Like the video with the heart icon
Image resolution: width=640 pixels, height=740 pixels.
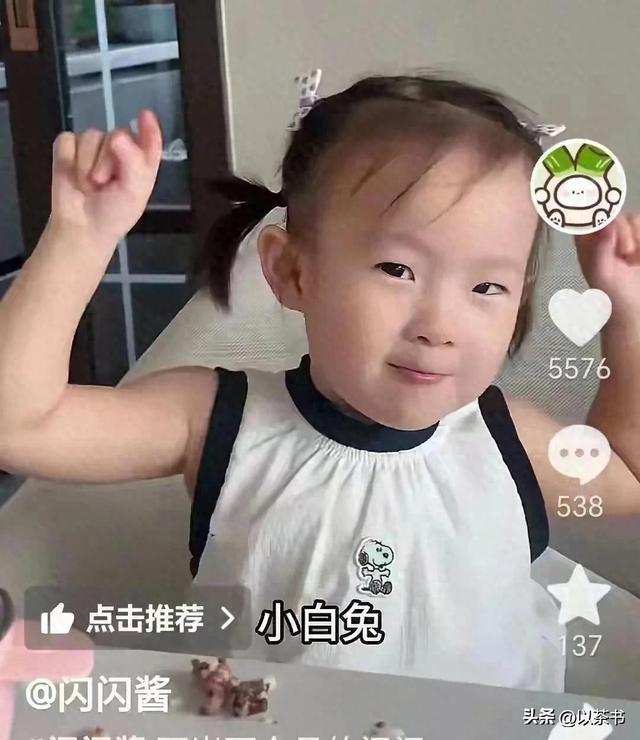[579, 316]
